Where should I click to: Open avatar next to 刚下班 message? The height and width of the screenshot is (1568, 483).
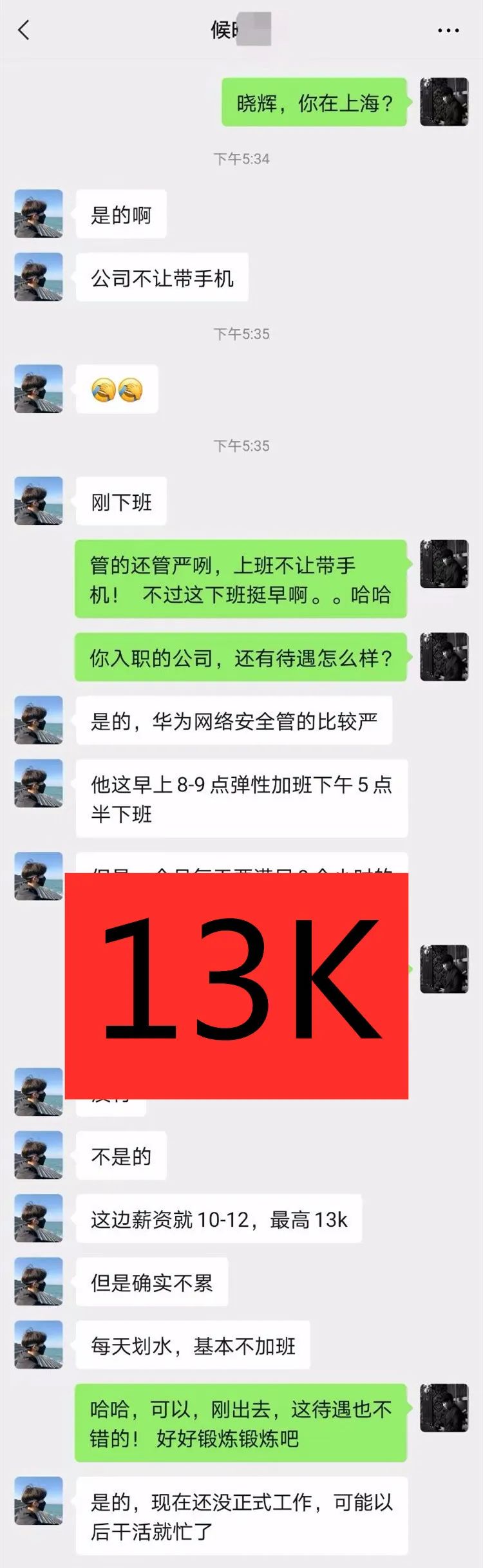pyautogui.click(x=39, y=501)
